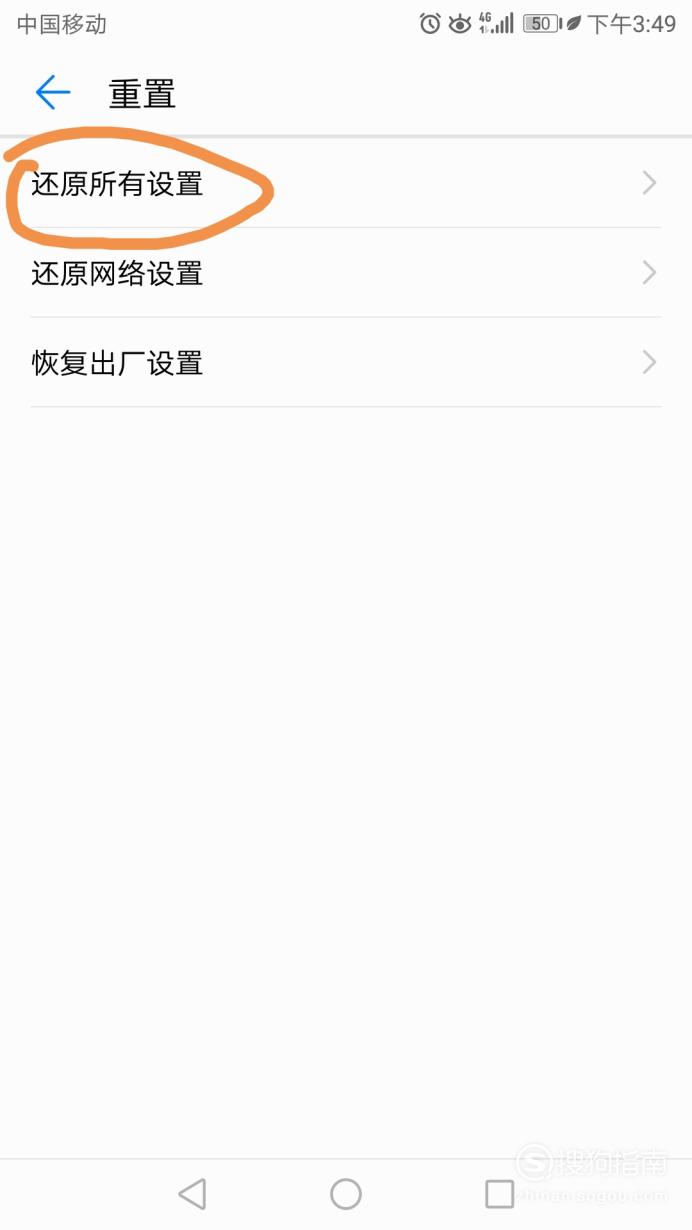Screen dimensions: 692x1230
Task: Open 还原网络设置
Action: pos(346,273)
